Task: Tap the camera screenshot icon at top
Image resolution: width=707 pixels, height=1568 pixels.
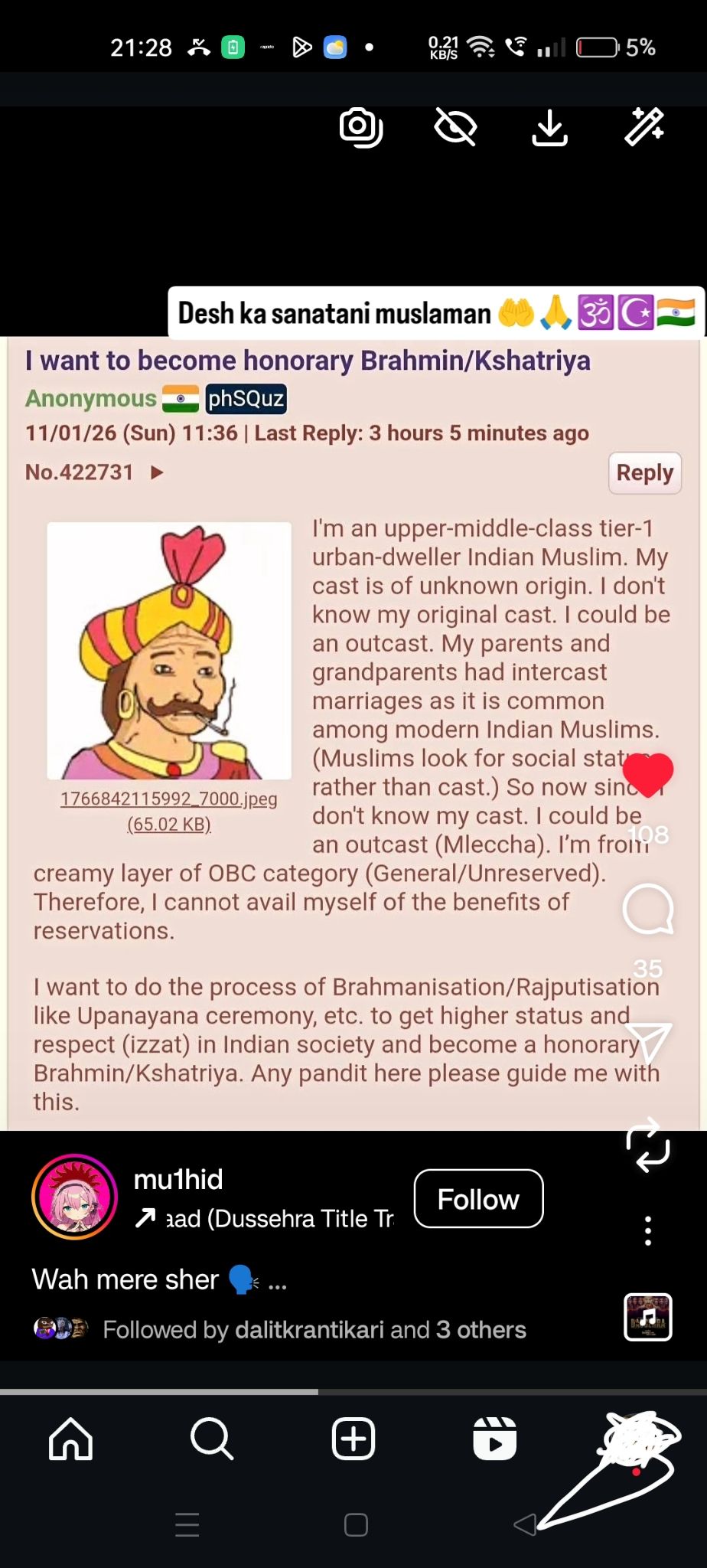Action: tap(360, 128)
